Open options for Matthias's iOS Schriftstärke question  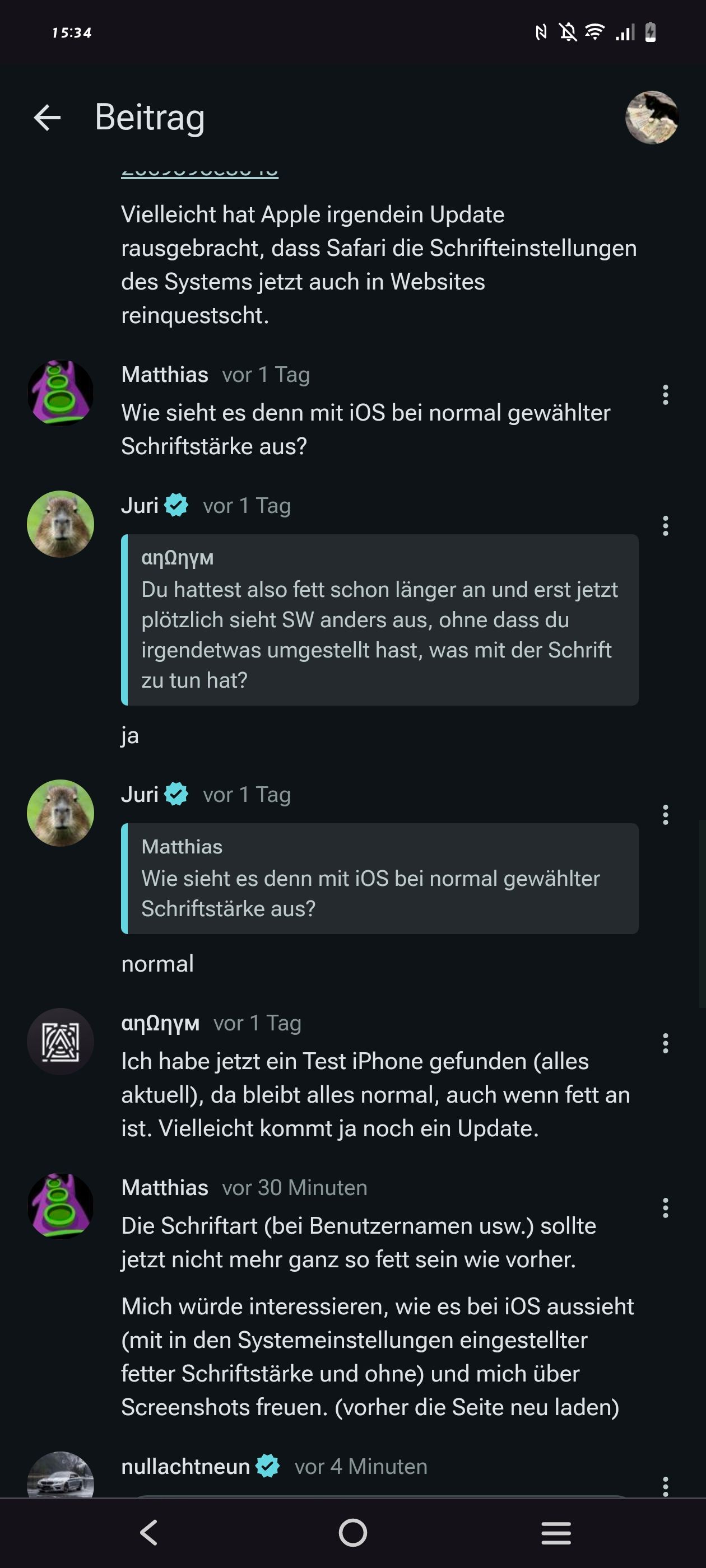(665, 395)
